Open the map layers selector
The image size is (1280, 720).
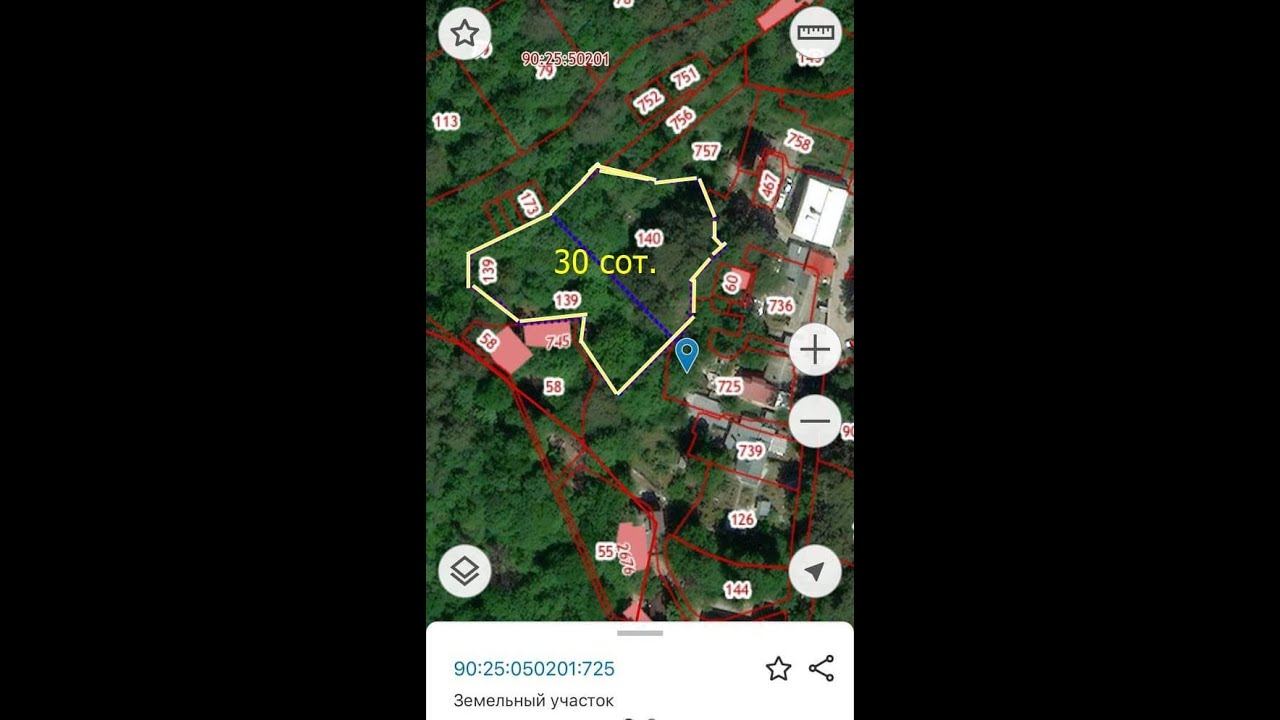[x=464, y=572]
